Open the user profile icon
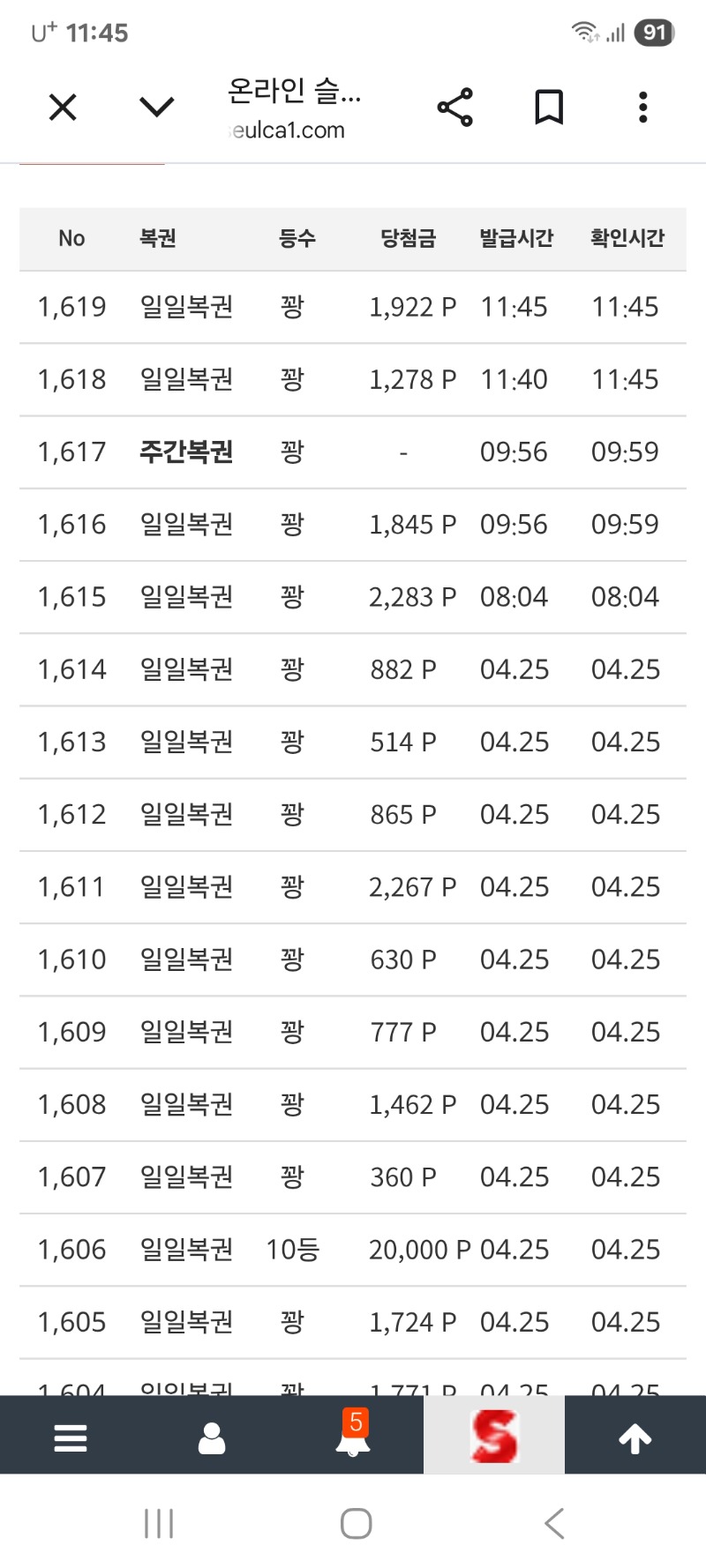The width and height of the screenshot is (706, 1568). click(212, 1437)
